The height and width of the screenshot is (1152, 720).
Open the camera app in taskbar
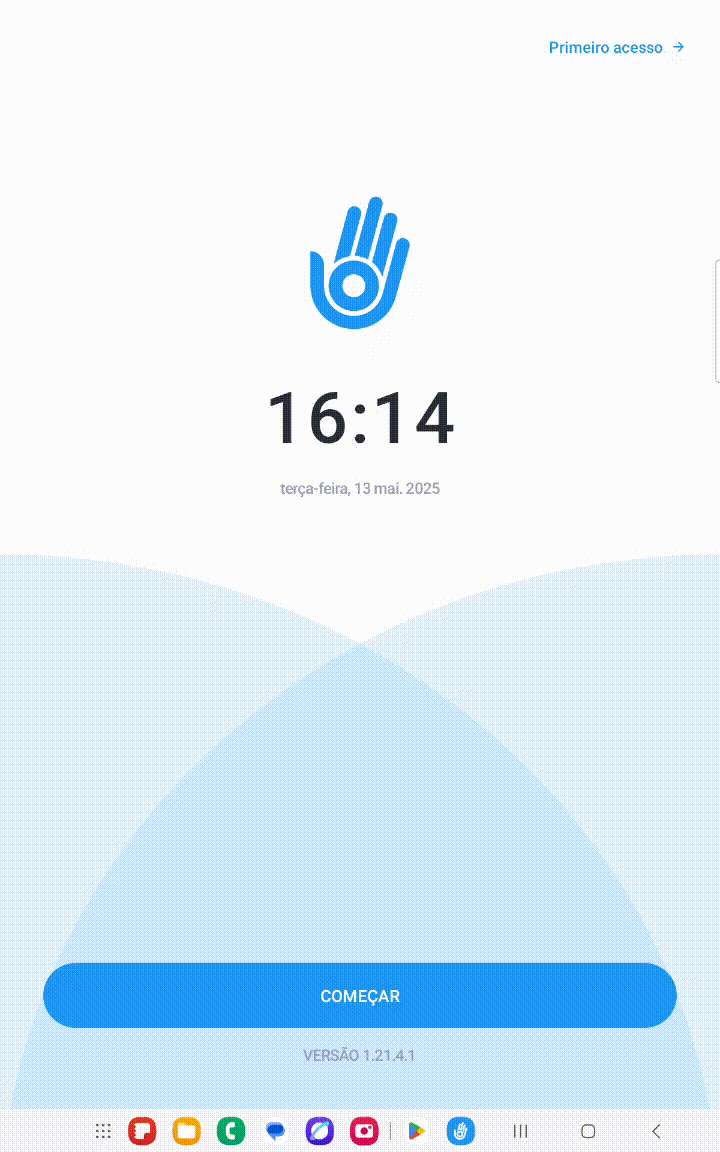[x=364, y=1131]
